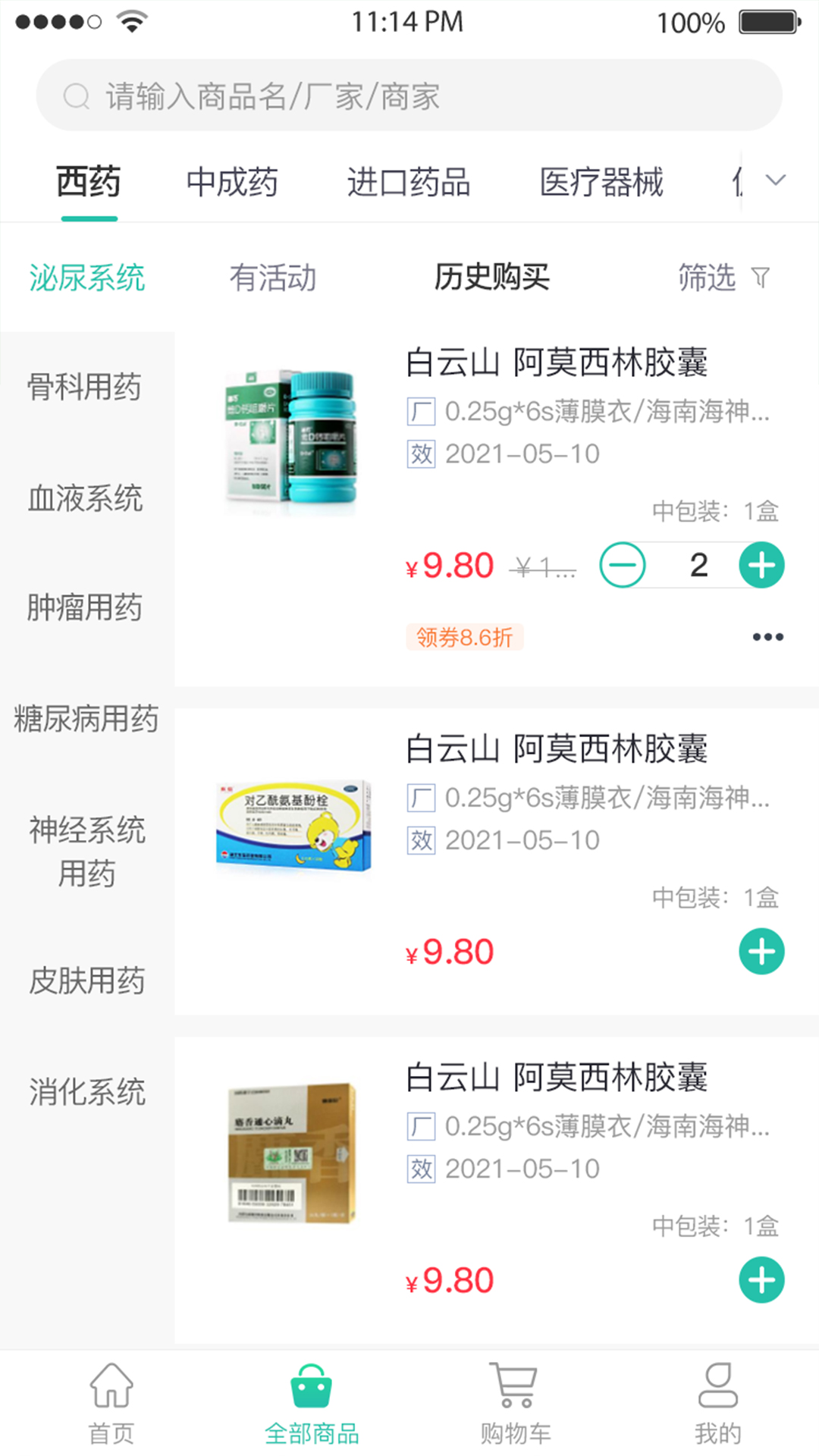Expand the category dropdown chevron

point(776,180)
